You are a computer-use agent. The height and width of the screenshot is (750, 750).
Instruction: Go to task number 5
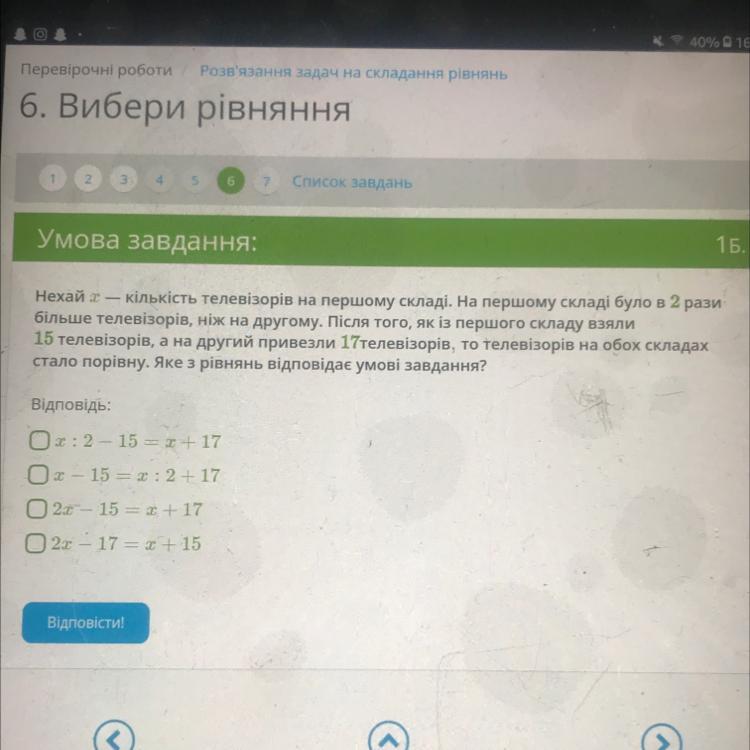click(x=196, y=183)
